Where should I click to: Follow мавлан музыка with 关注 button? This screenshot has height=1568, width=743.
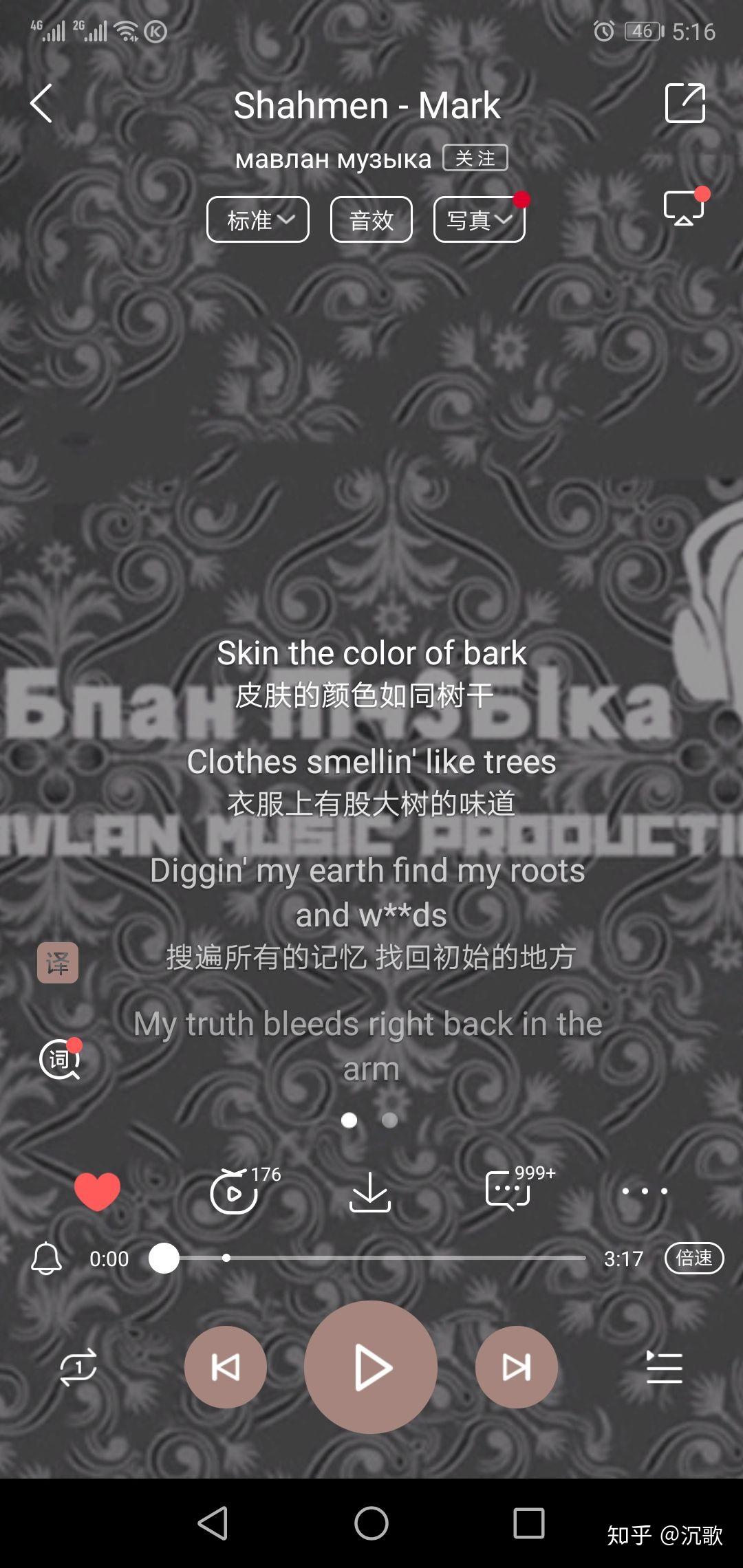tap(475, 157)
